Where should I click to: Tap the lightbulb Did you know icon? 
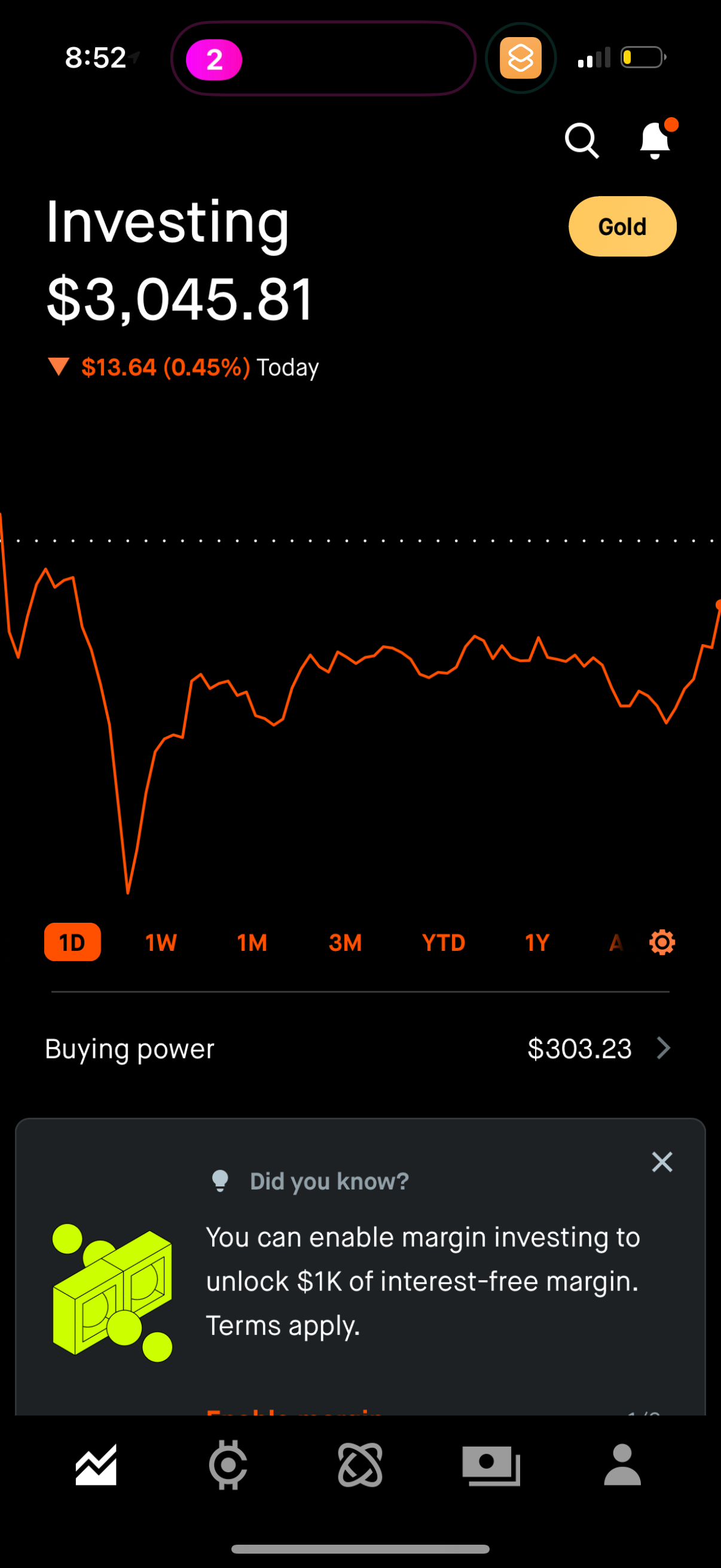point(221,1180)
